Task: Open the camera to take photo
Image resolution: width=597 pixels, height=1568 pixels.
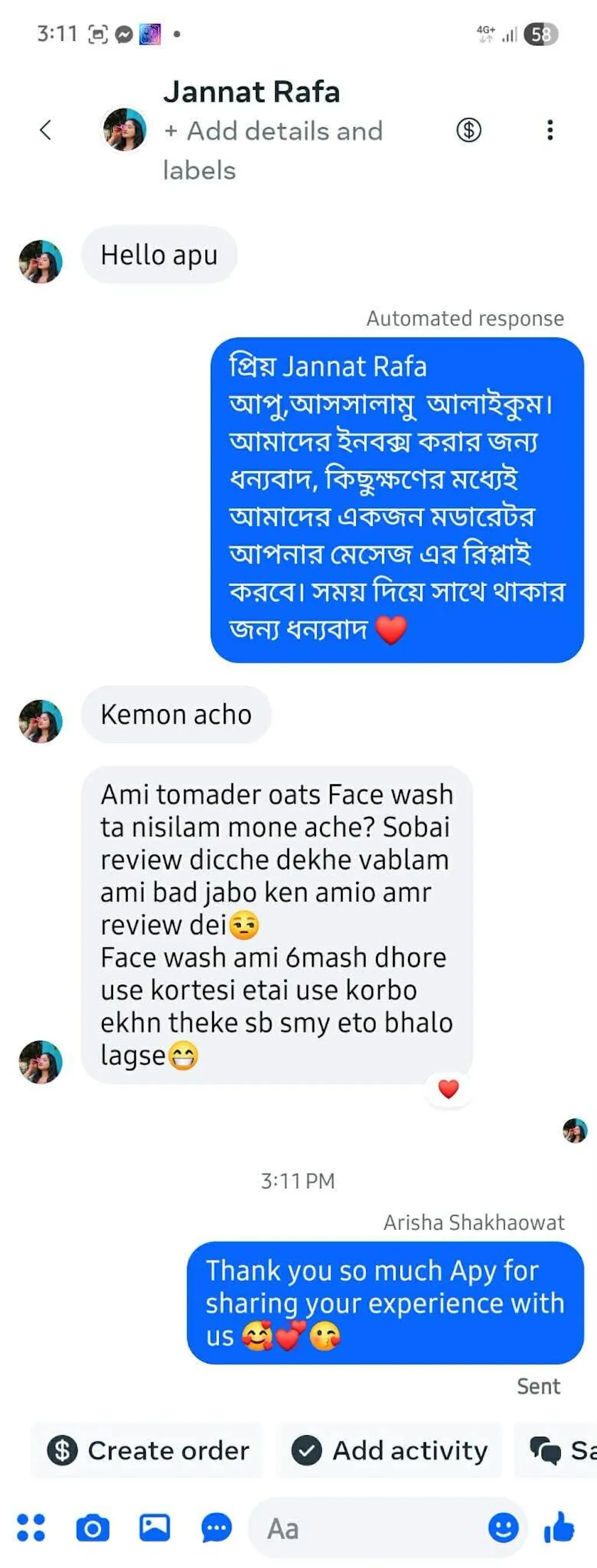Action: click(x=93, y=1528)
